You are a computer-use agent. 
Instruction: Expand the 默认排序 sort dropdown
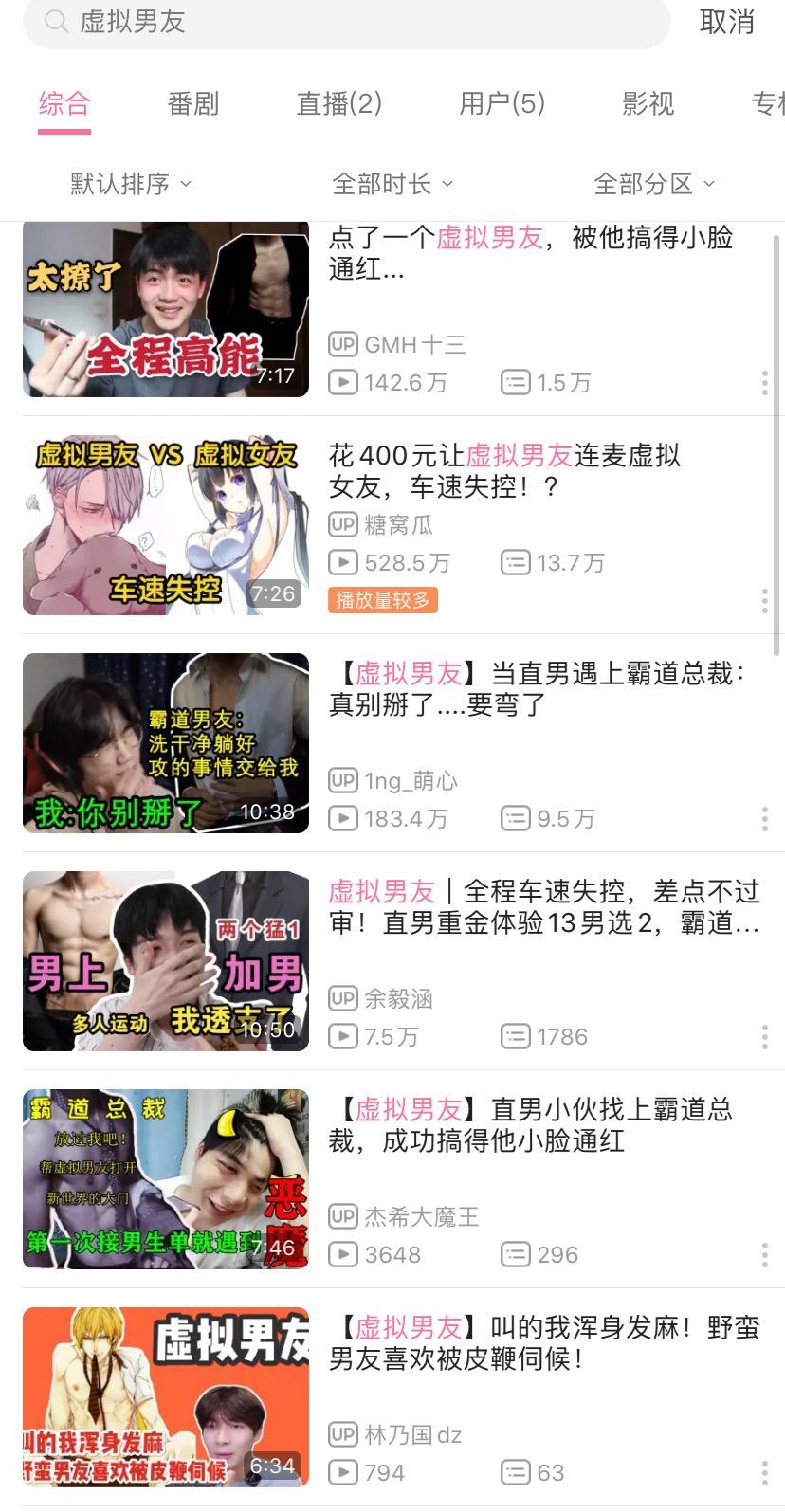131,183
